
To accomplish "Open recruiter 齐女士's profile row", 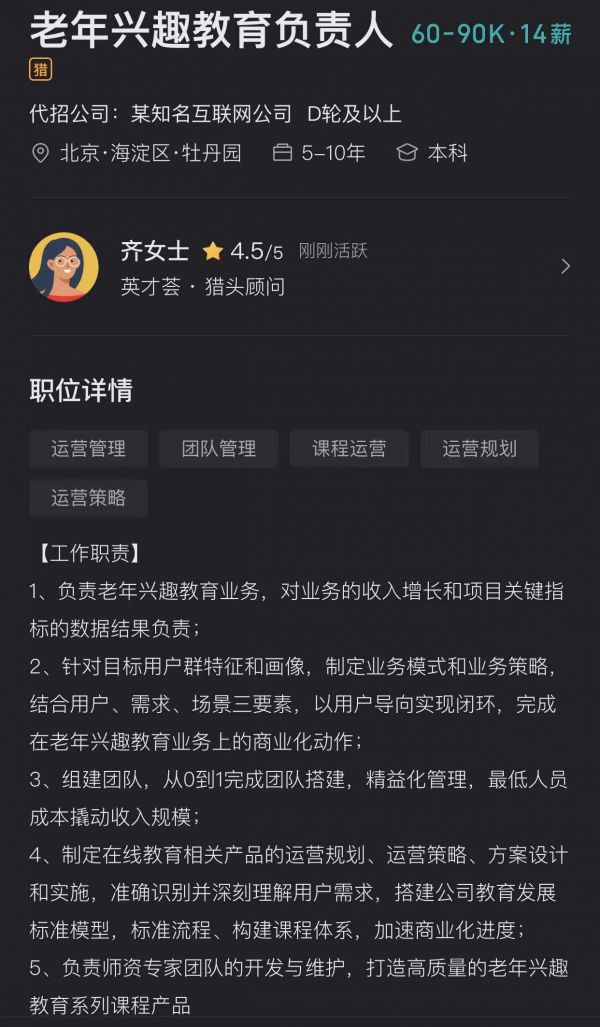I will [300, 267].
